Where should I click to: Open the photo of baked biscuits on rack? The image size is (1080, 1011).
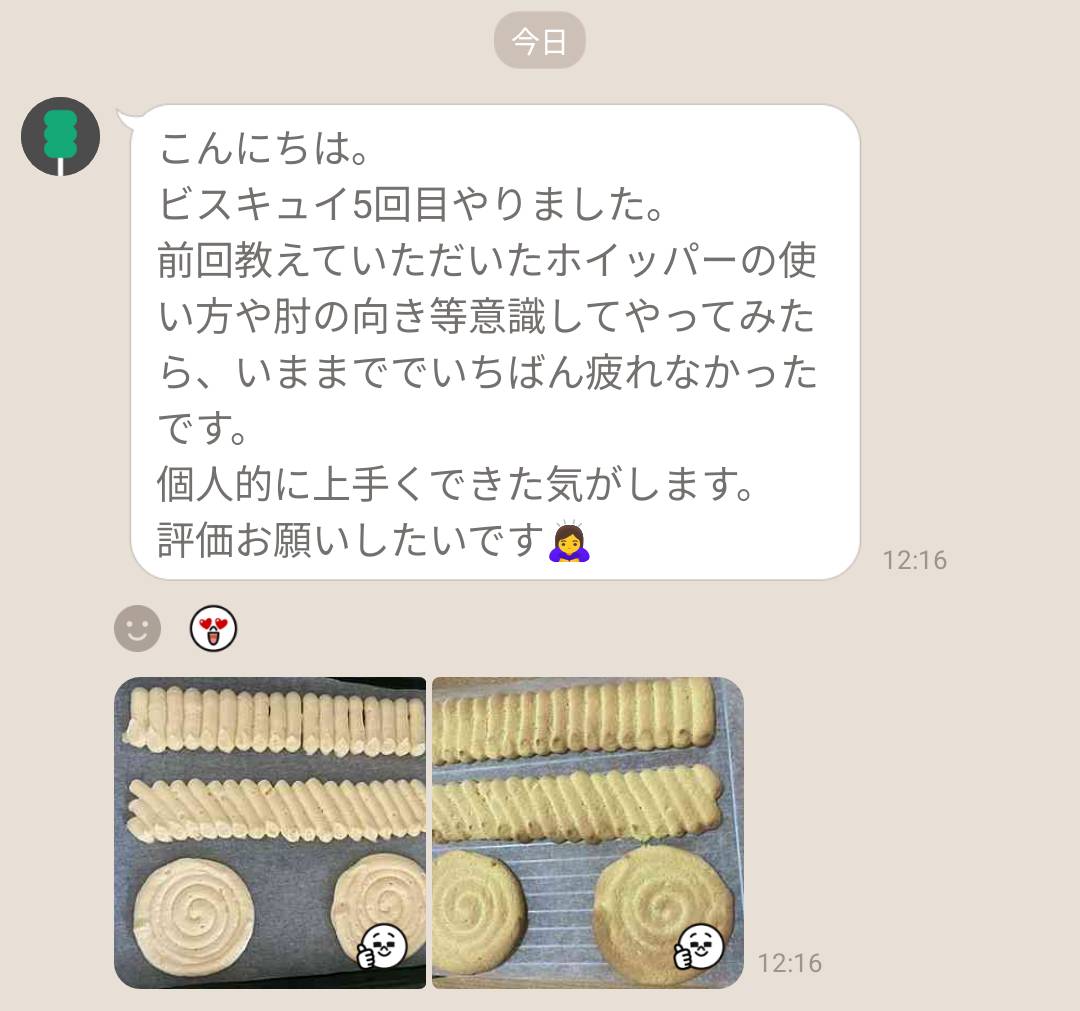point(587,832)
